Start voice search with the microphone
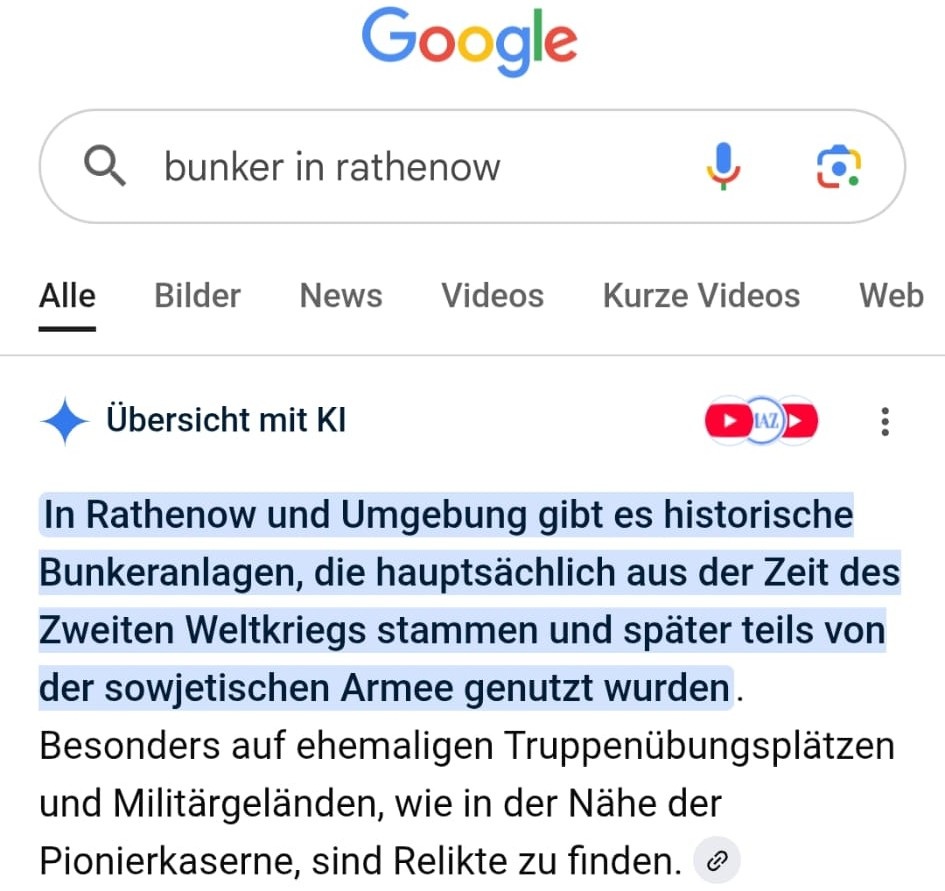Viewport: 945px width, 891px height. (722, 166)
